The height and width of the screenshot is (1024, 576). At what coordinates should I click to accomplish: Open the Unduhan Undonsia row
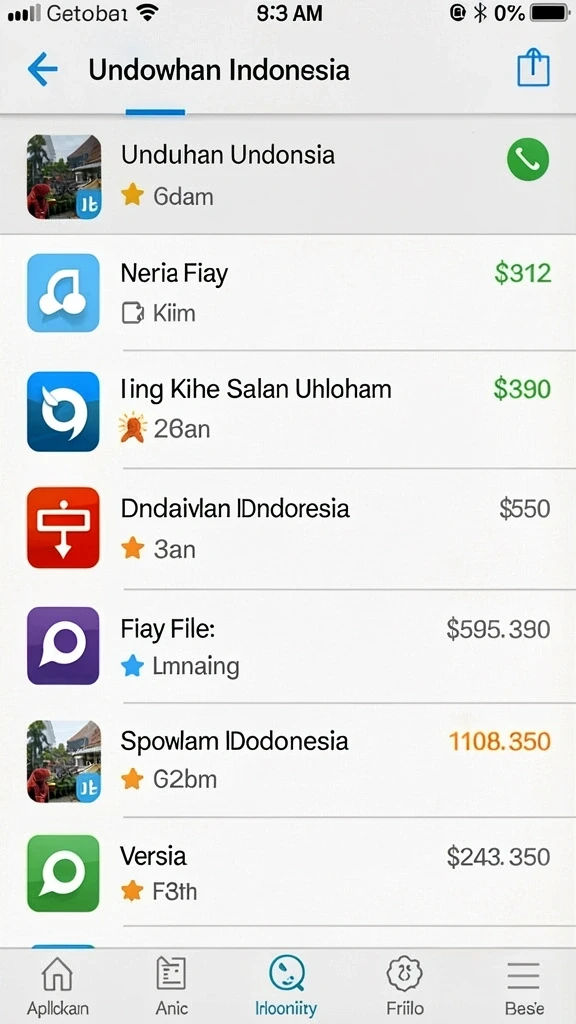[288, 176]
